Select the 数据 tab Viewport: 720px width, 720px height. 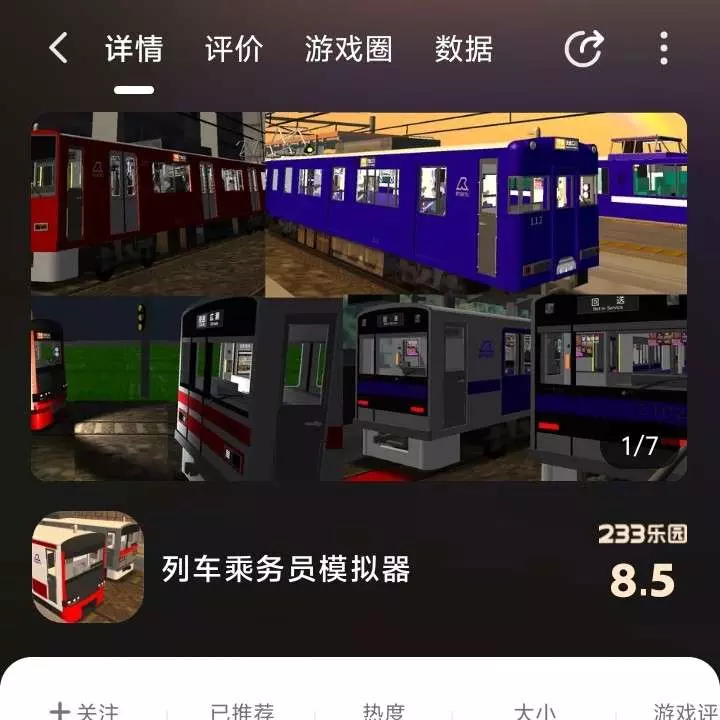point(464,49)
